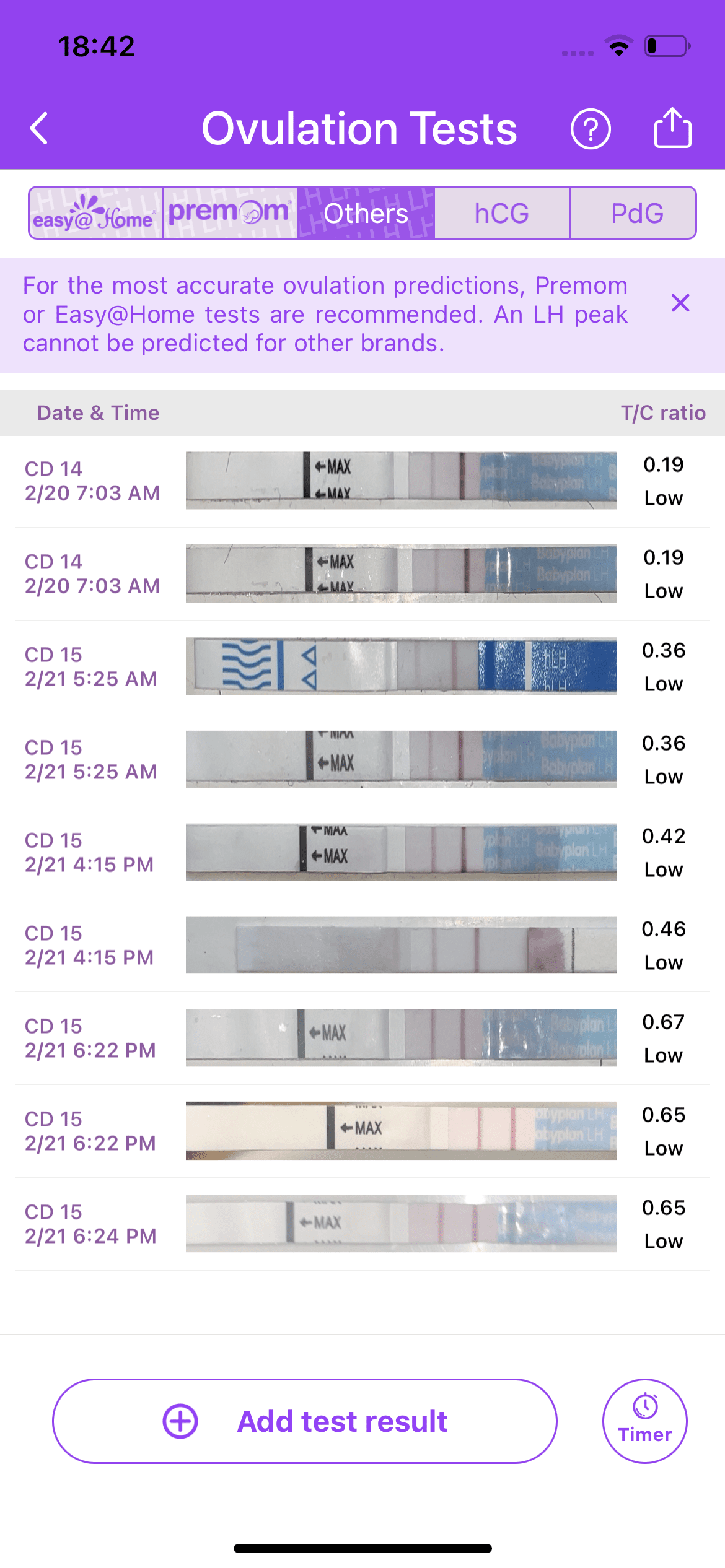This screenshot has width=725, height=1568.
Task: Switch to the hCG tab
Action: coord(502,213)
